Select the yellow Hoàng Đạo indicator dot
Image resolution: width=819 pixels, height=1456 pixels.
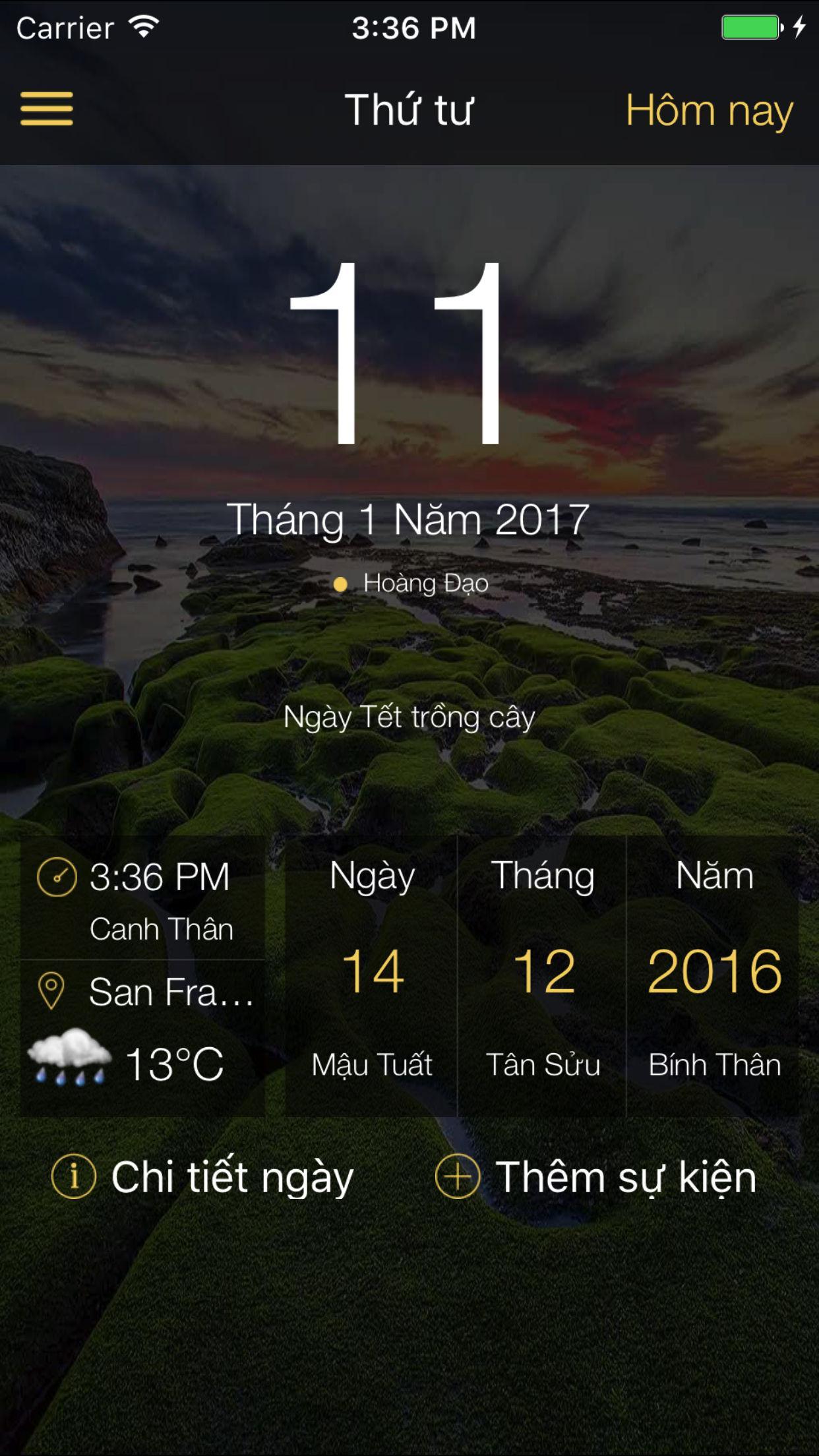[341, 584]
